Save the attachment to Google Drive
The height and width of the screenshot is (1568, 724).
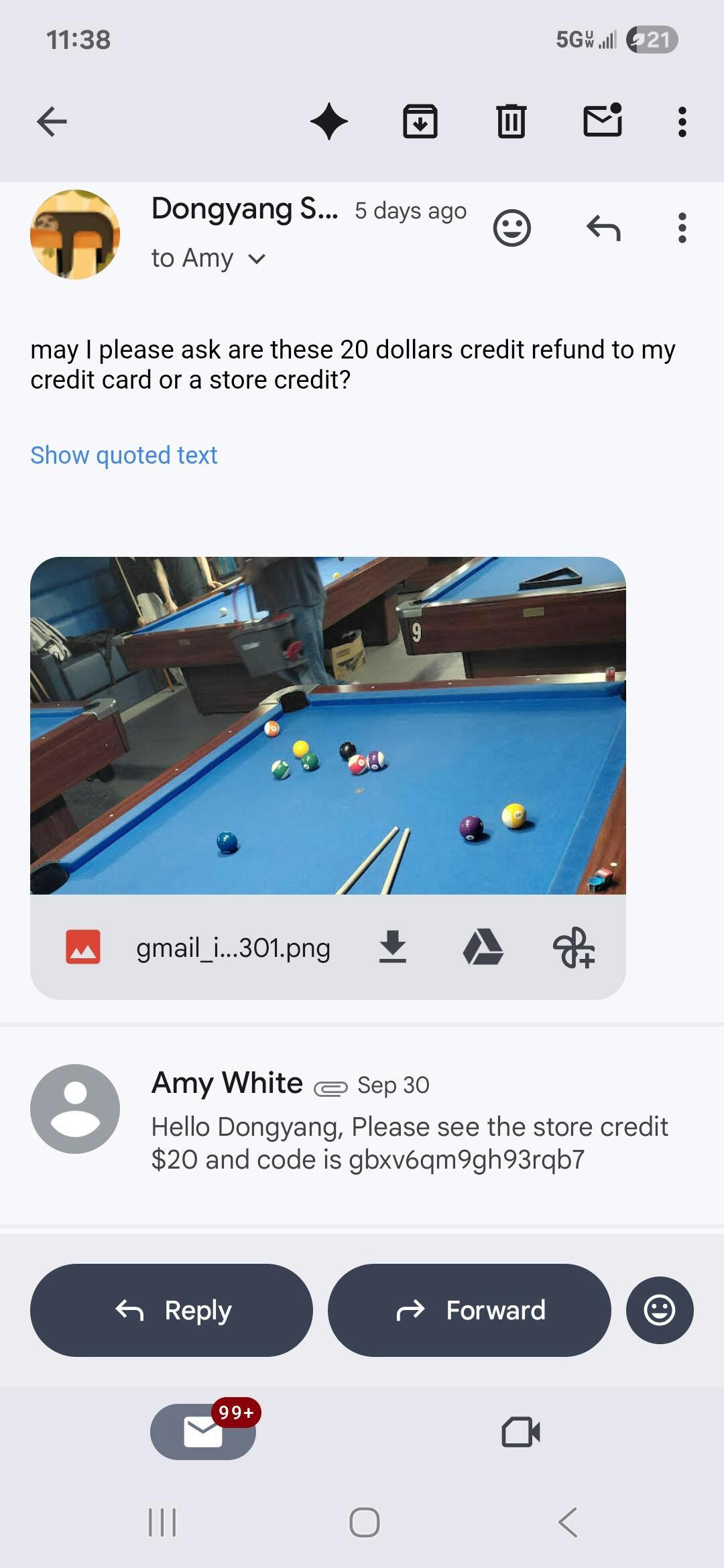(x=483, y=948)
